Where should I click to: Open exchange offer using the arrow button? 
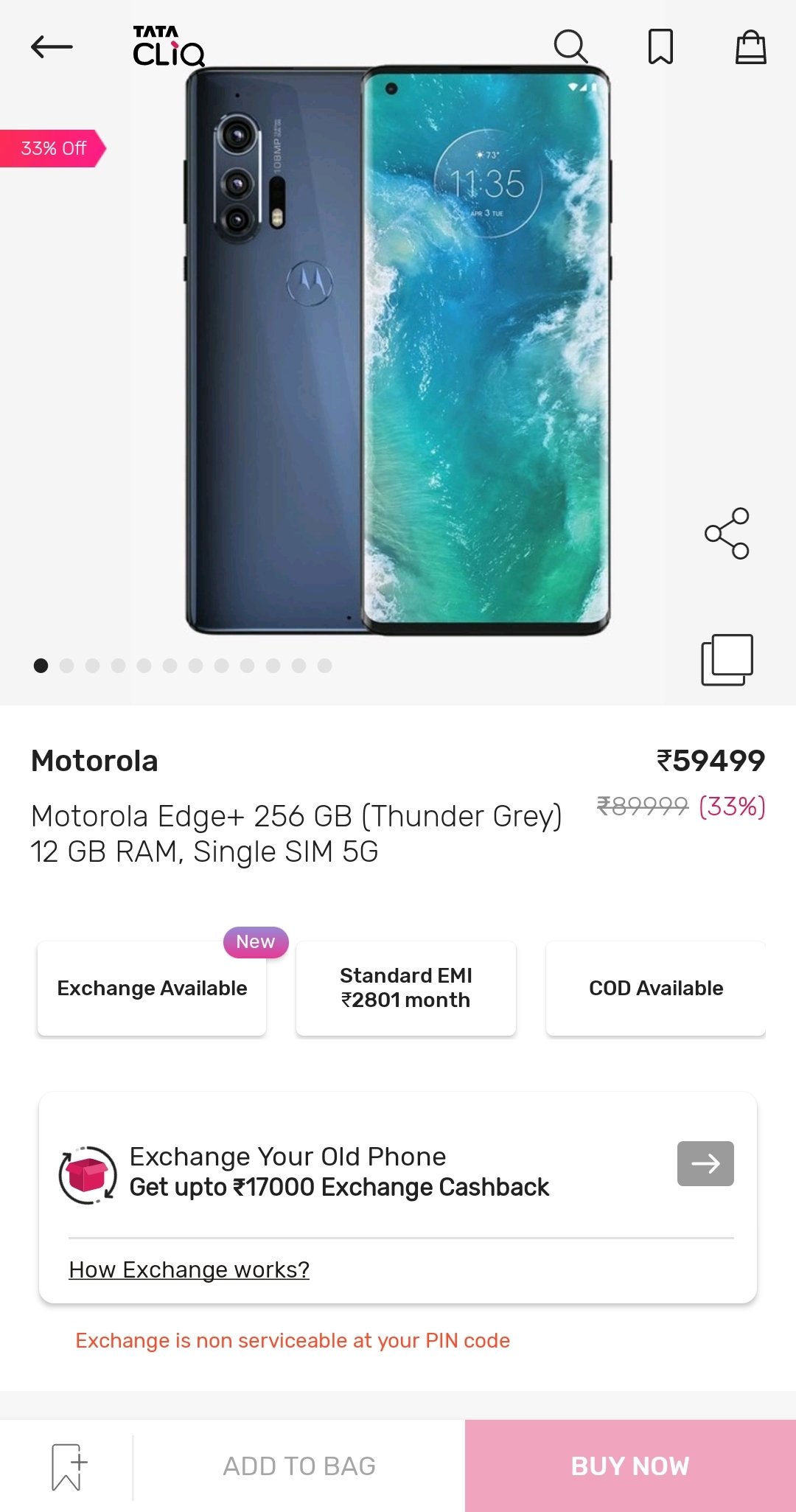[x=705, y=1163]
